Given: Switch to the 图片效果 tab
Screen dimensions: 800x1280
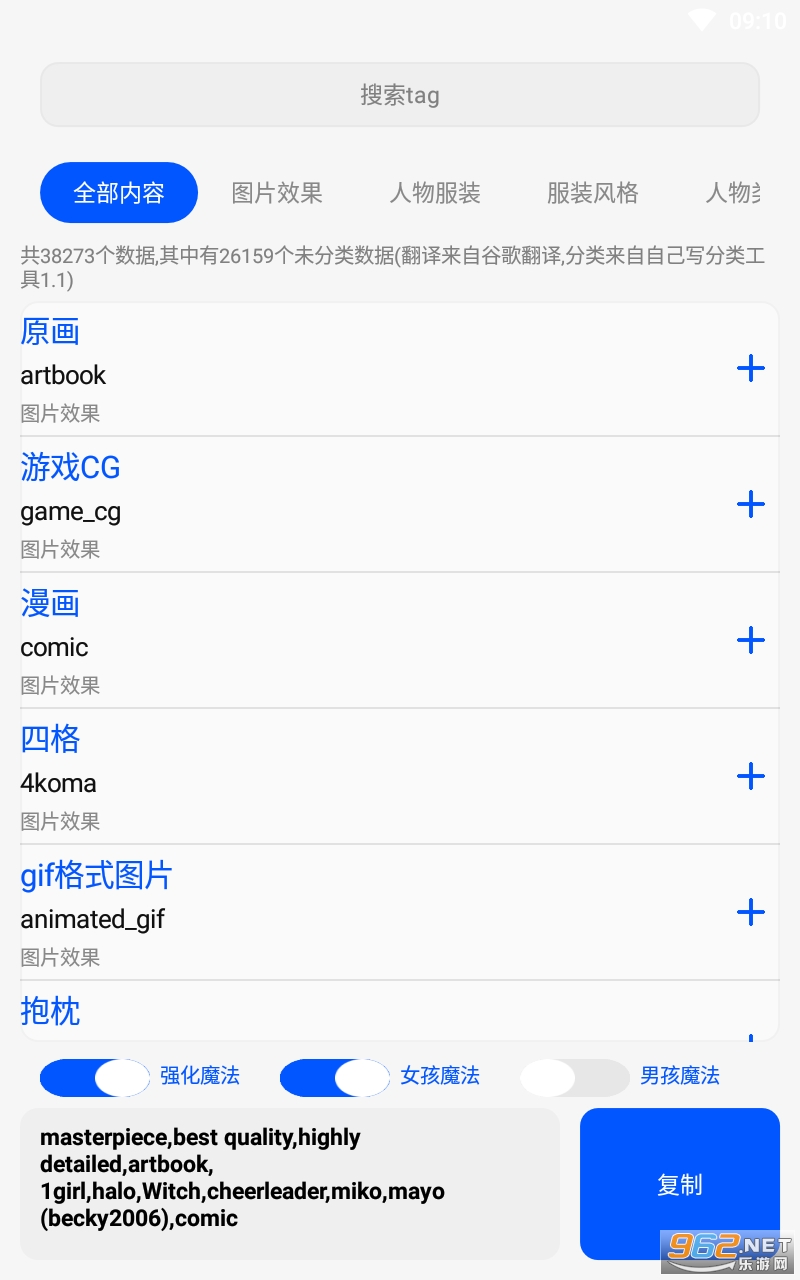Looking at the screenshot, I should pos(277,193).
